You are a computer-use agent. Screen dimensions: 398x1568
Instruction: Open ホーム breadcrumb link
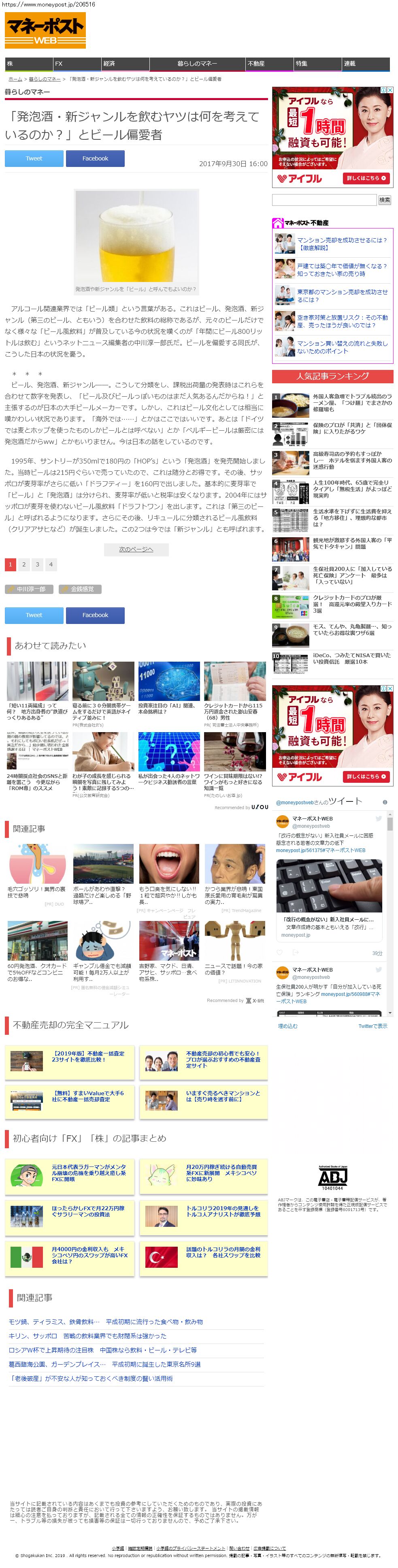[15, 79]
